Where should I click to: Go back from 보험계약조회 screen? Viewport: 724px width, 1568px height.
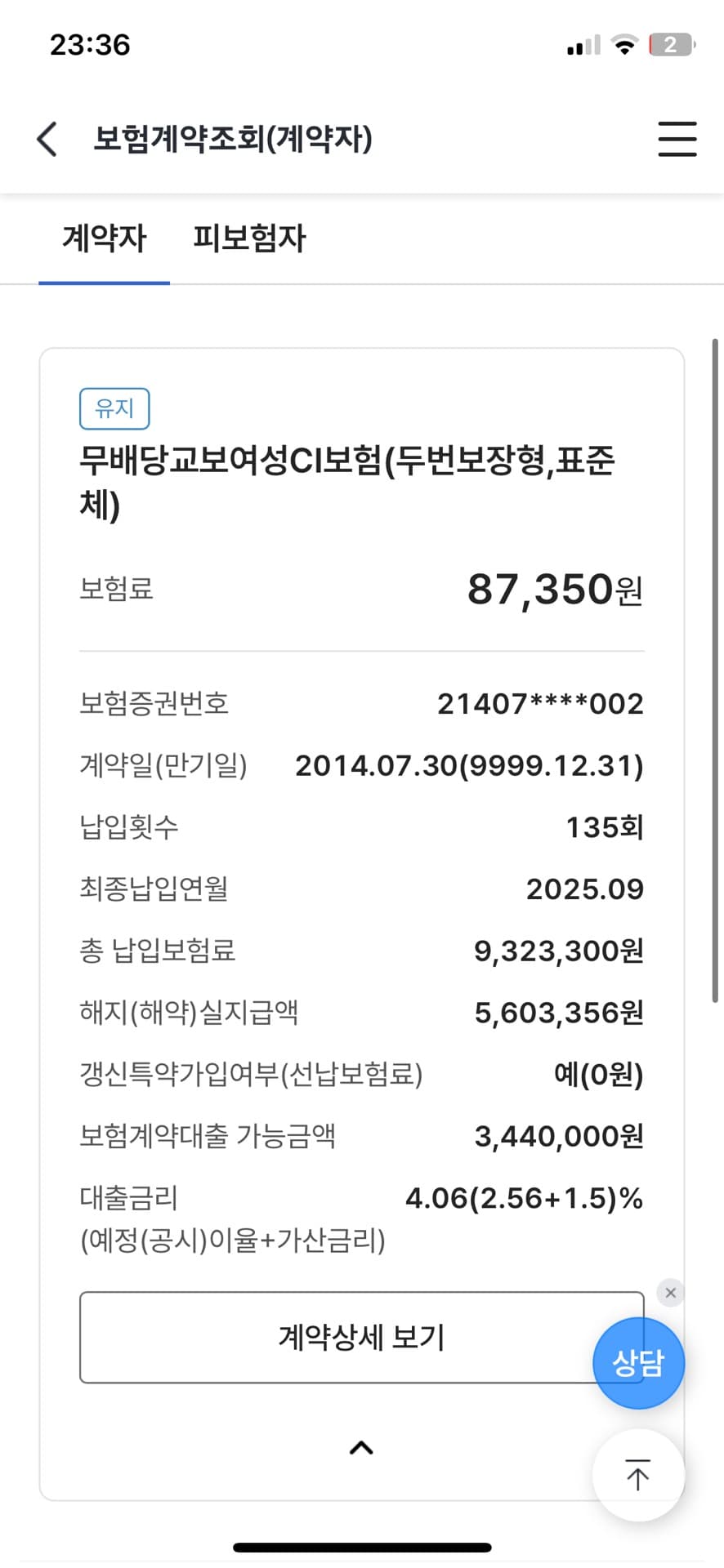click(x=47, y=139)
